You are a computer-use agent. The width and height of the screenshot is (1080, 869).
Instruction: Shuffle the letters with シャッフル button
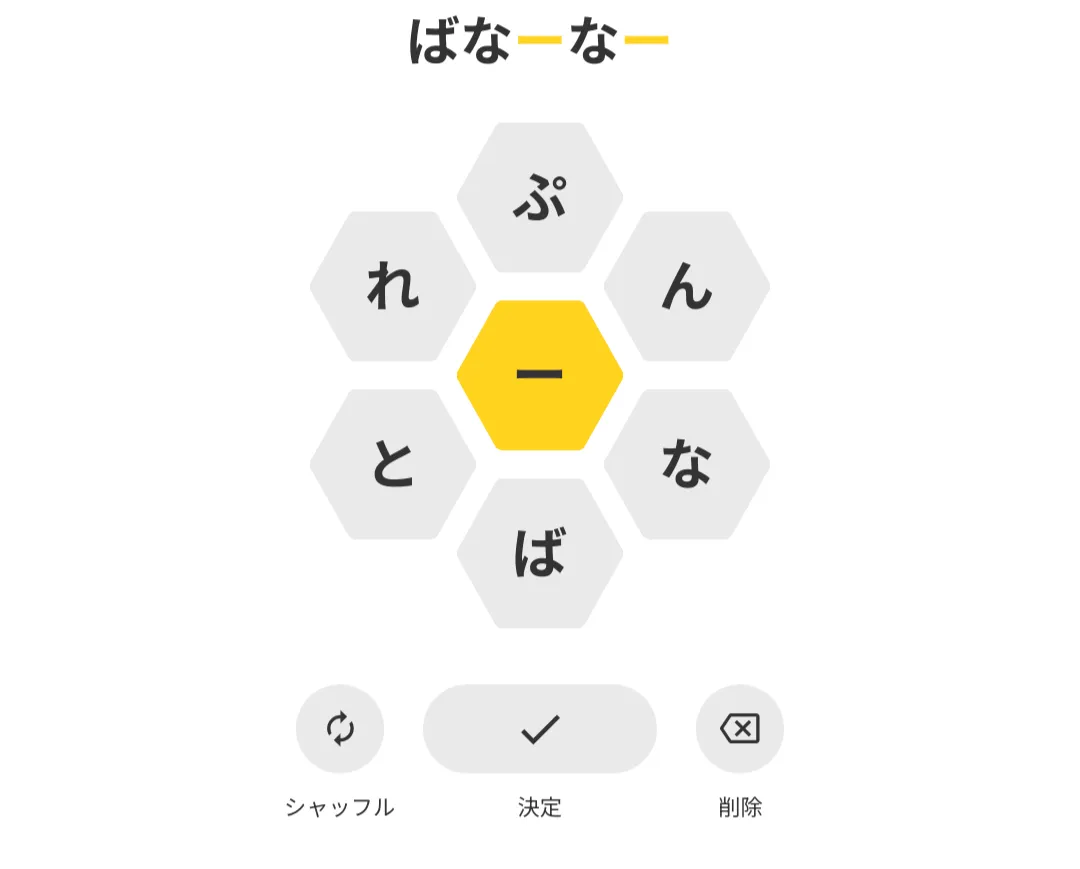[x=340, y=729]
